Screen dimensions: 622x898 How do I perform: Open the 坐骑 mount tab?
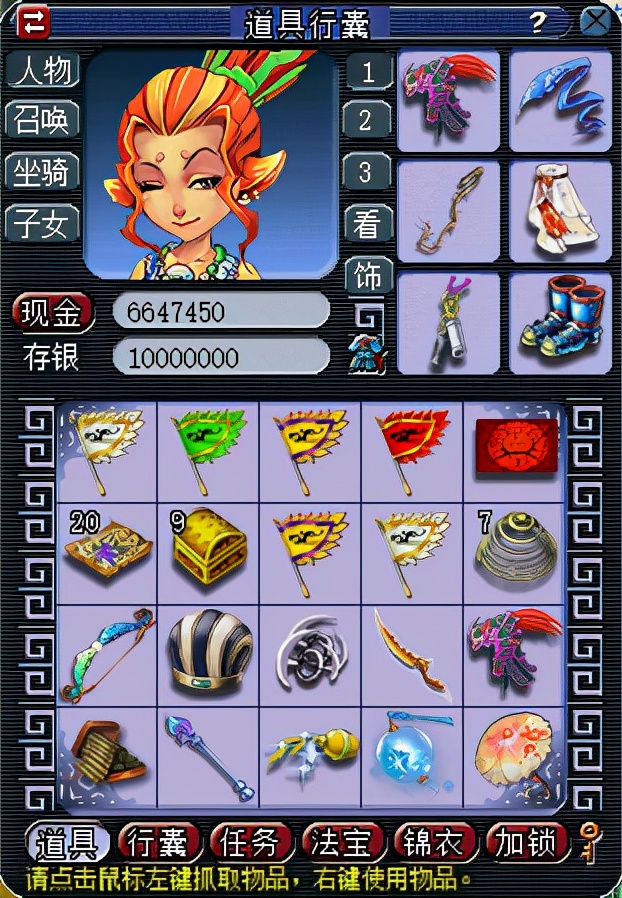42,173
